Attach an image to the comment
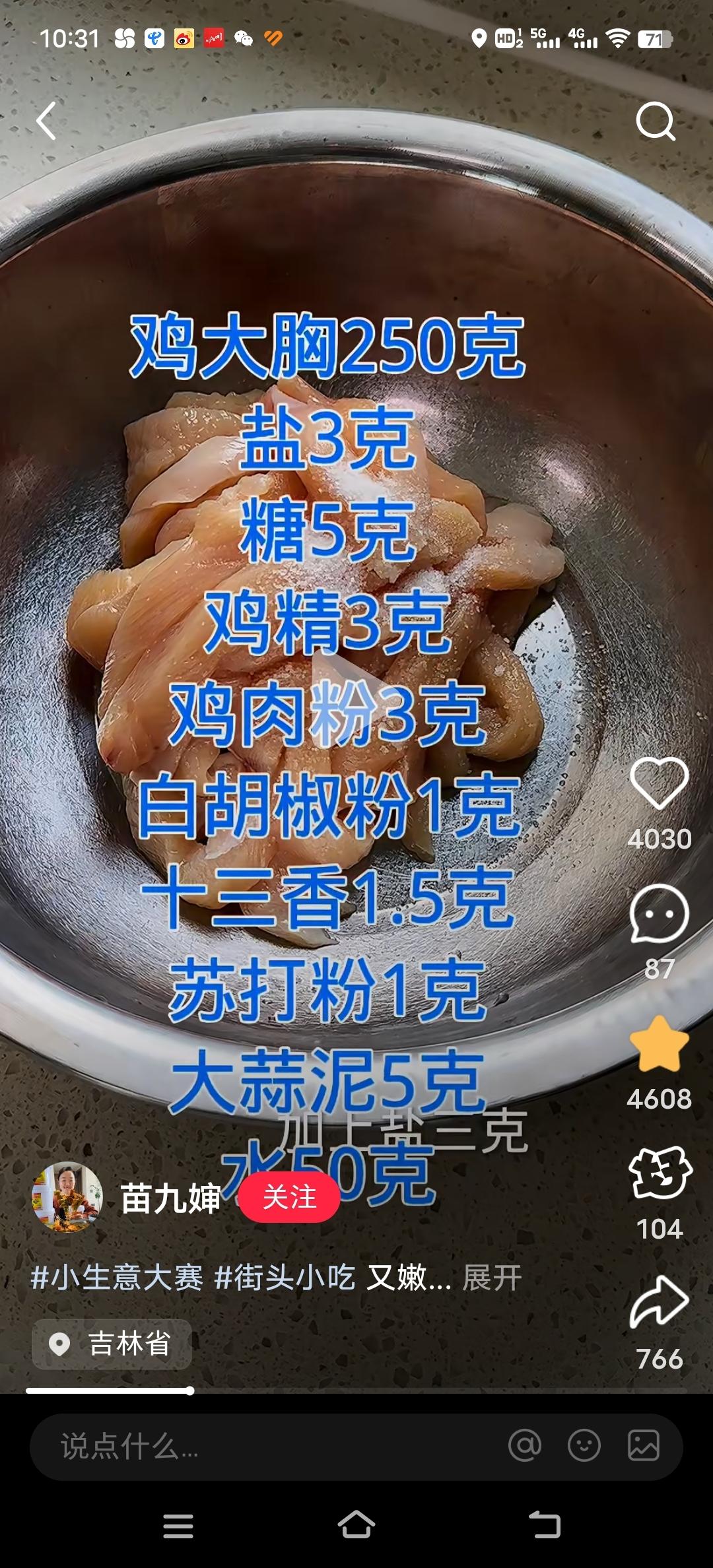713x1568 pixels. (644, 1447)
